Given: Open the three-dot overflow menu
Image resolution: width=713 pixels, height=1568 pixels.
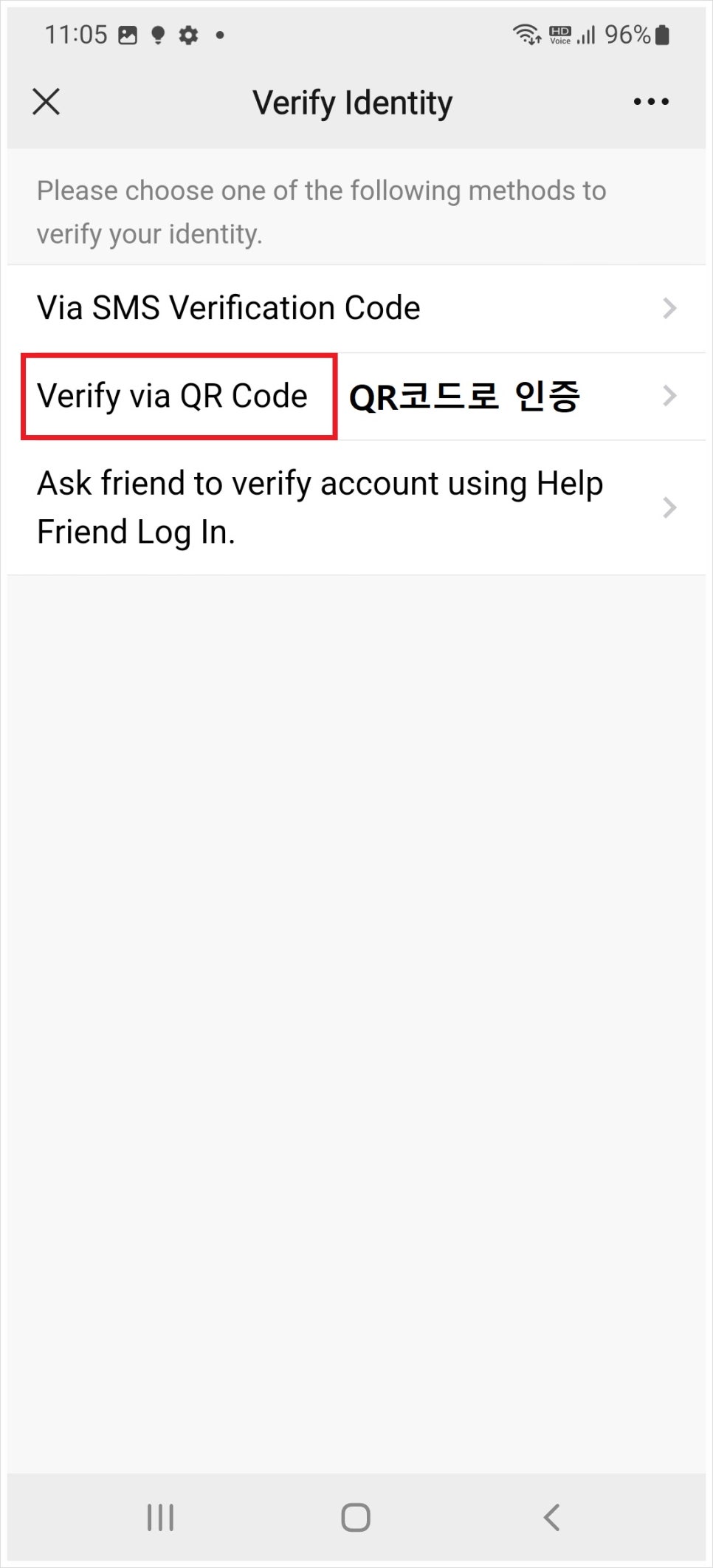Looking at the screenshot, I should (651, 102).
